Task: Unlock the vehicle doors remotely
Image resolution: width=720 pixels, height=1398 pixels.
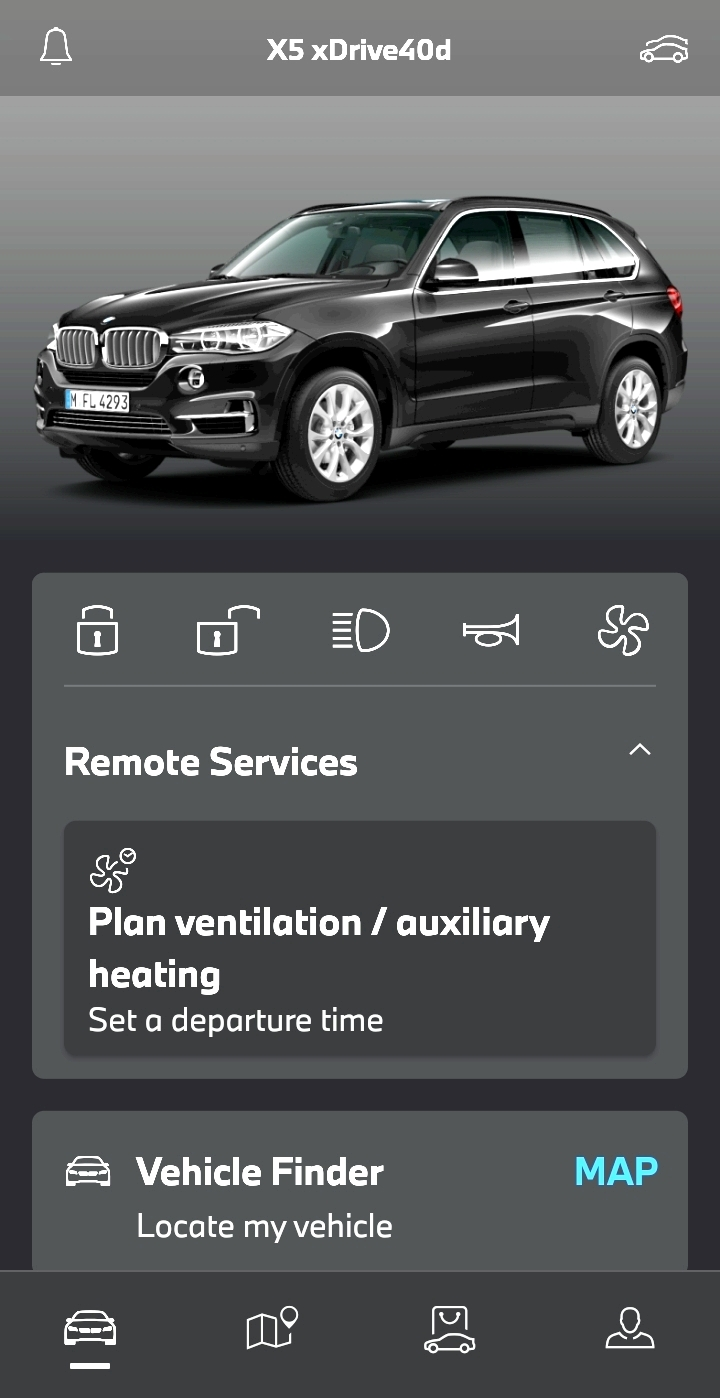Action: 227,631
